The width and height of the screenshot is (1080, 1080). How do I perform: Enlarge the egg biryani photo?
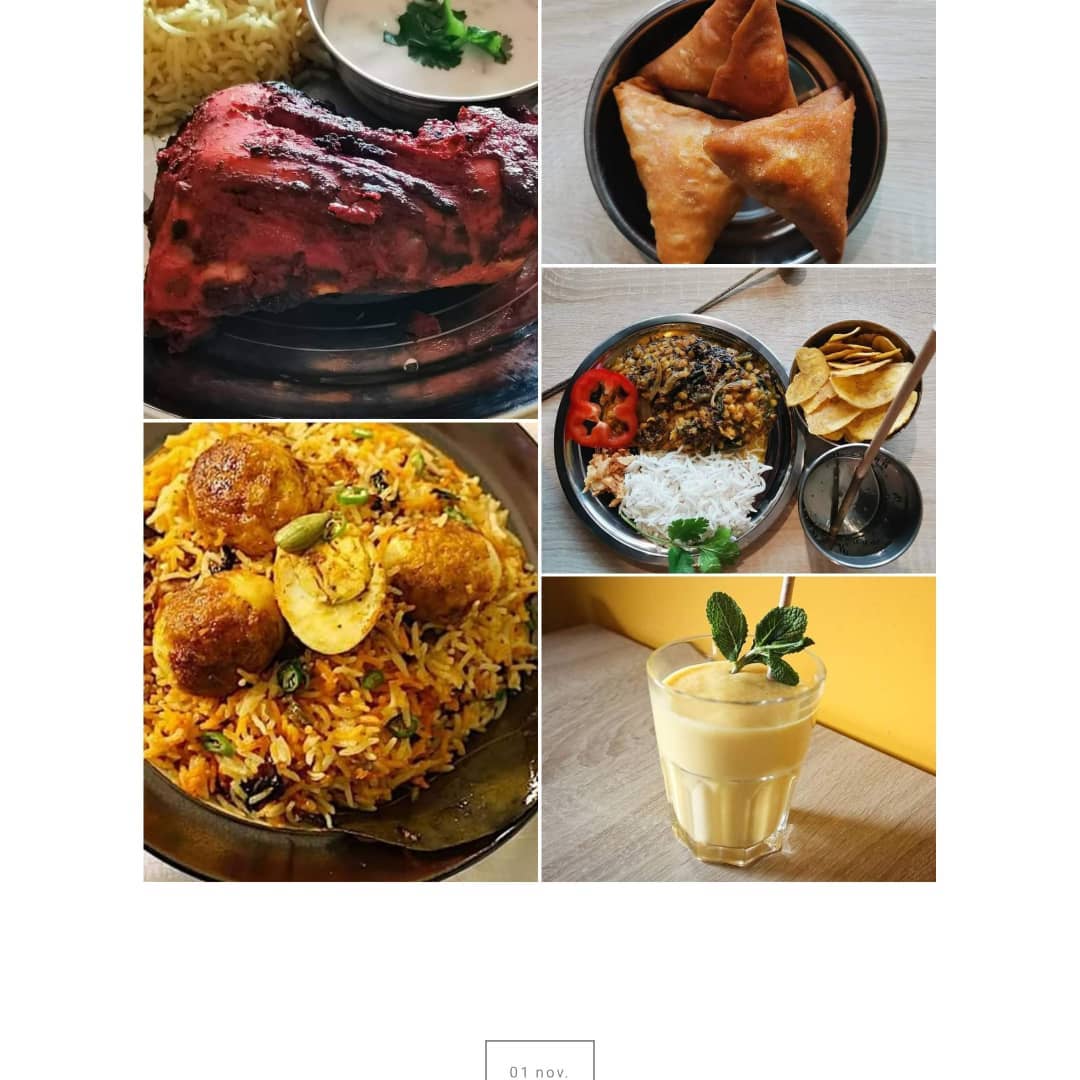[x=340, y=652]
